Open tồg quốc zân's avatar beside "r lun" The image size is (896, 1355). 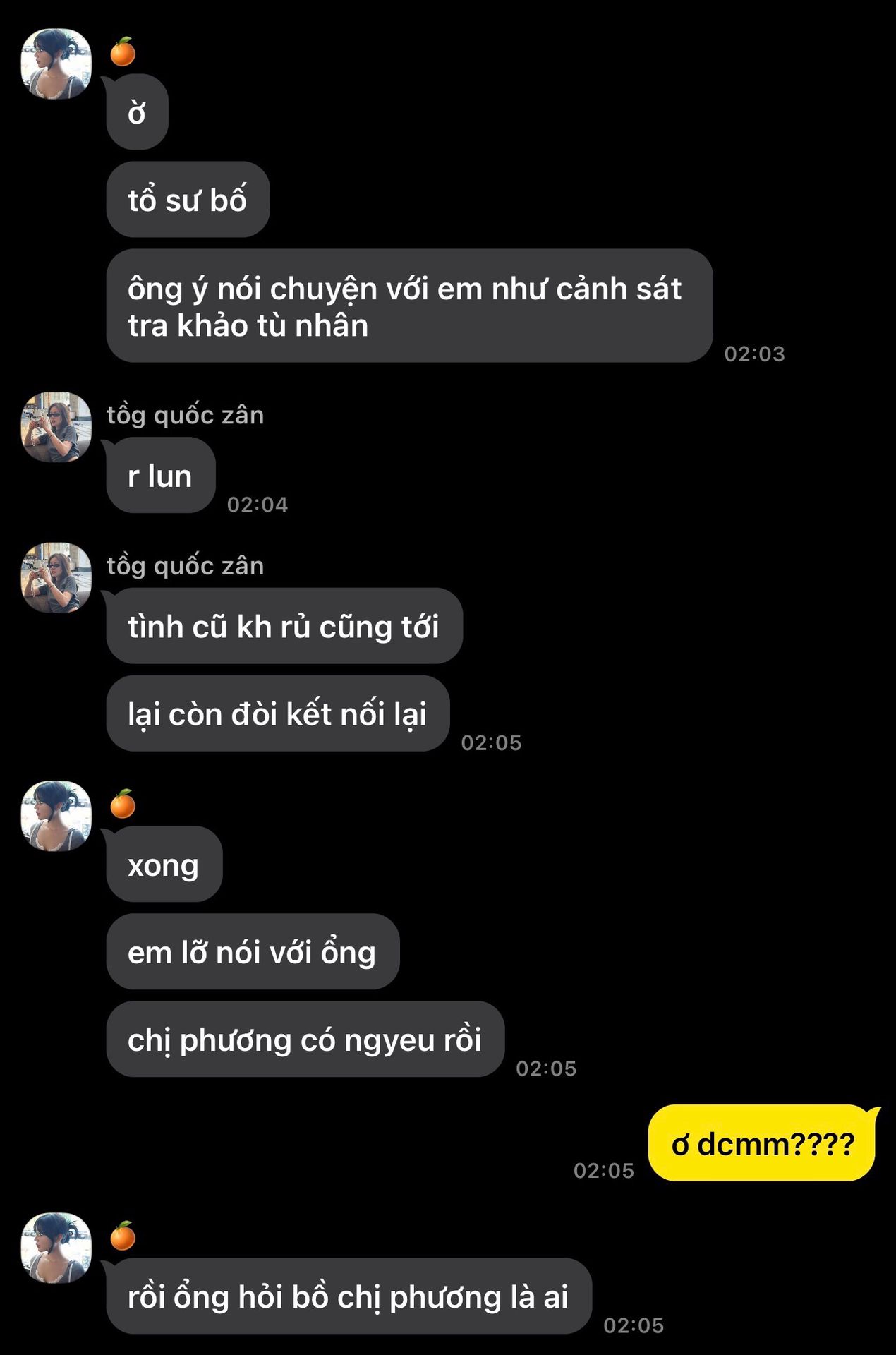point(56,427)
